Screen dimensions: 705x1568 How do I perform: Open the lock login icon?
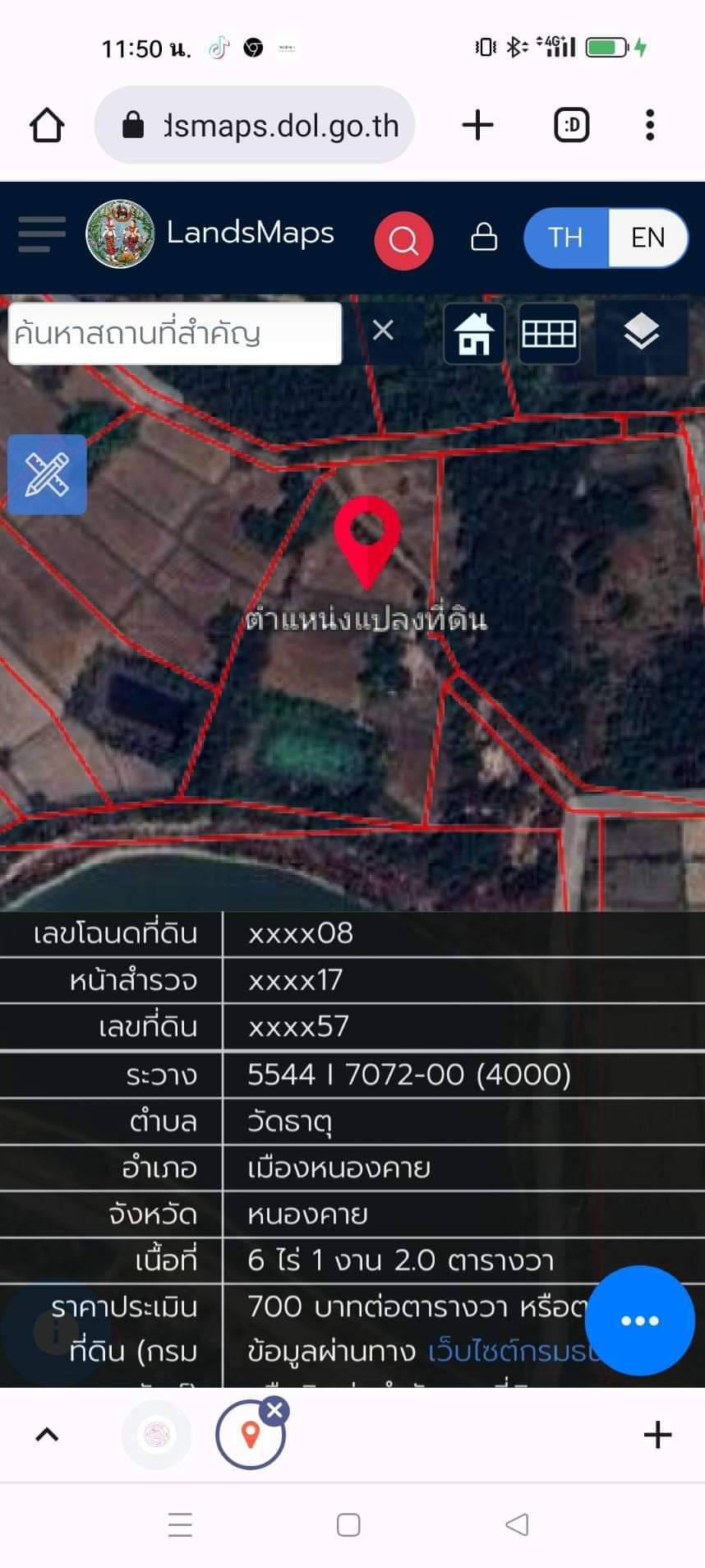[x=484, y=237]
